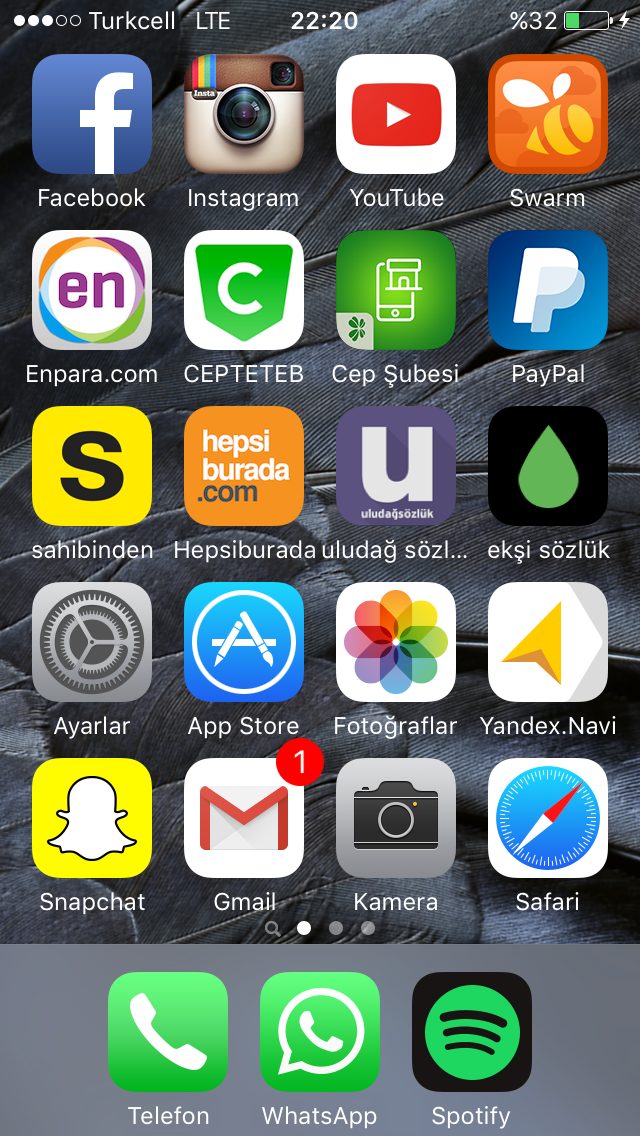640x1136 pixels.
Task: Launch the App Store
Action: coord(244,642)
